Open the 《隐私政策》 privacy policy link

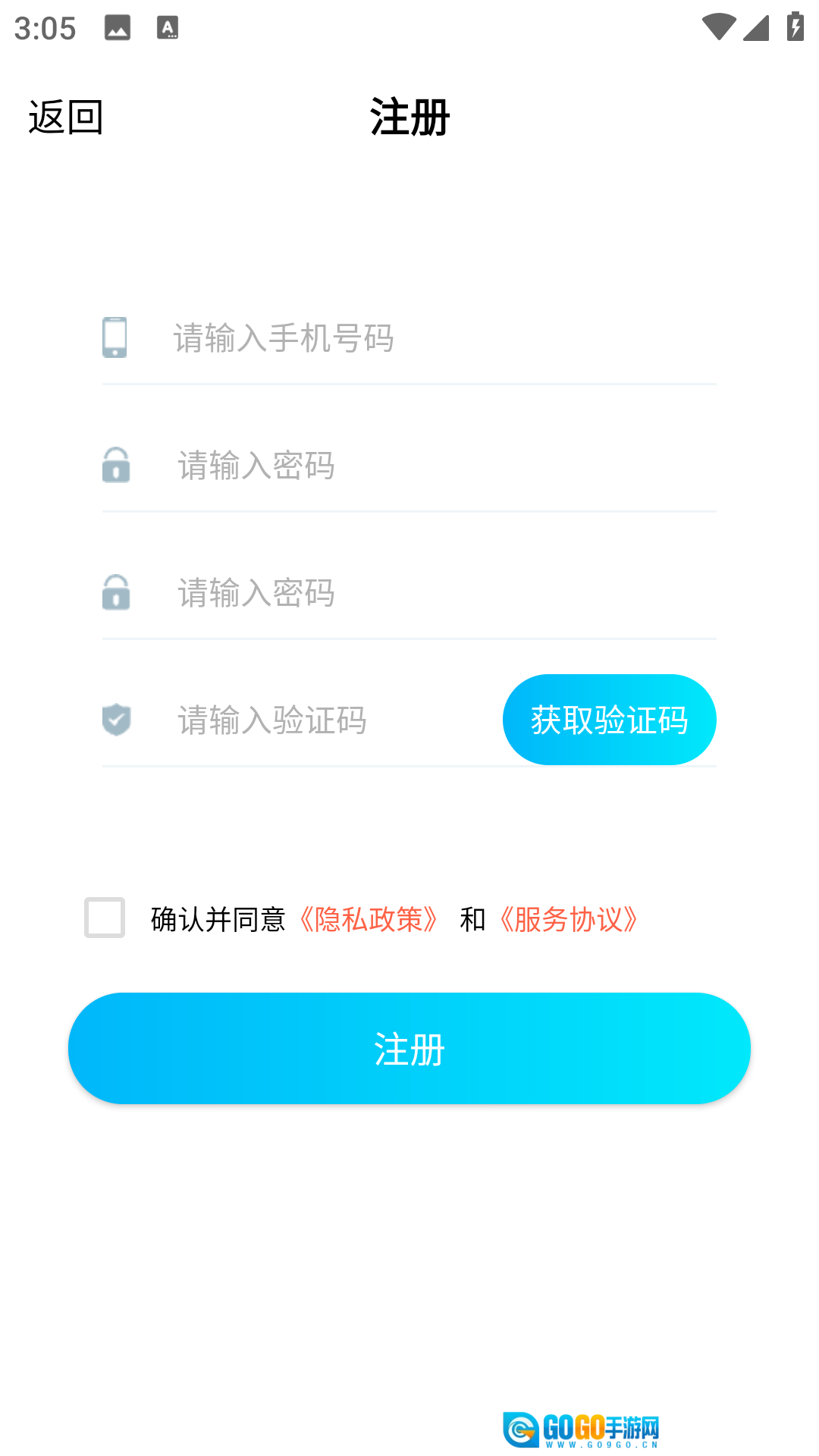pos(369,919)
